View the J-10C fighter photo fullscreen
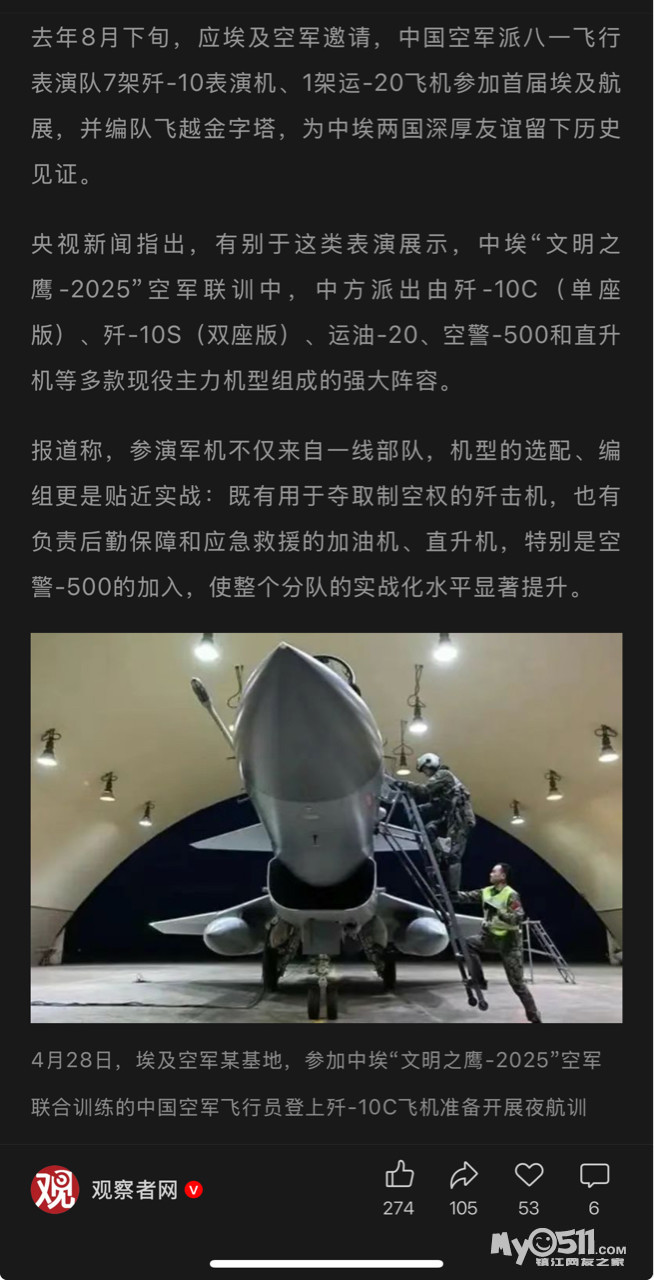The width and height of the screenshot is (654, 1280). tap(326, 827)
